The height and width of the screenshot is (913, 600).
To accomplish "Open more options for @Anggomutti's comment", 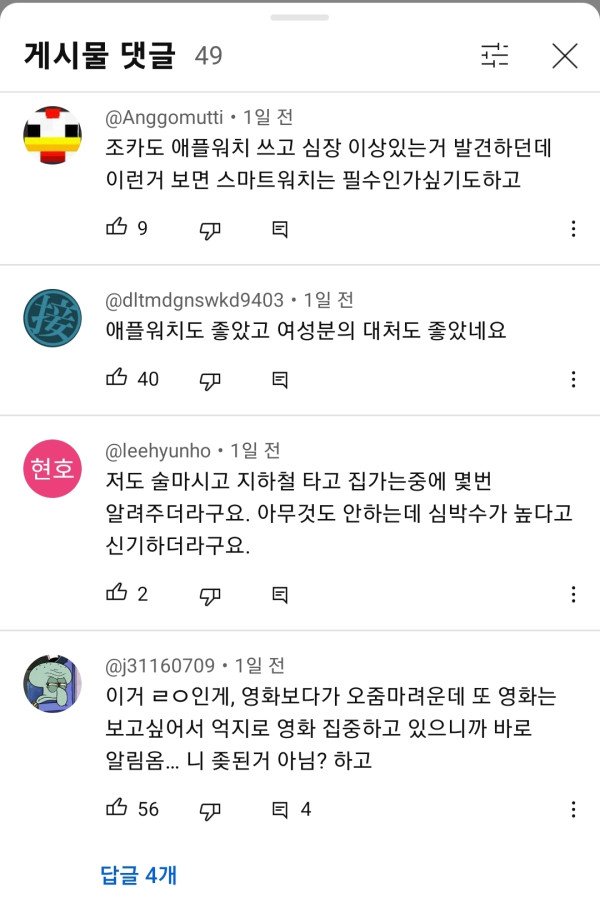I will pyautogui.click(x=573, y=229).
